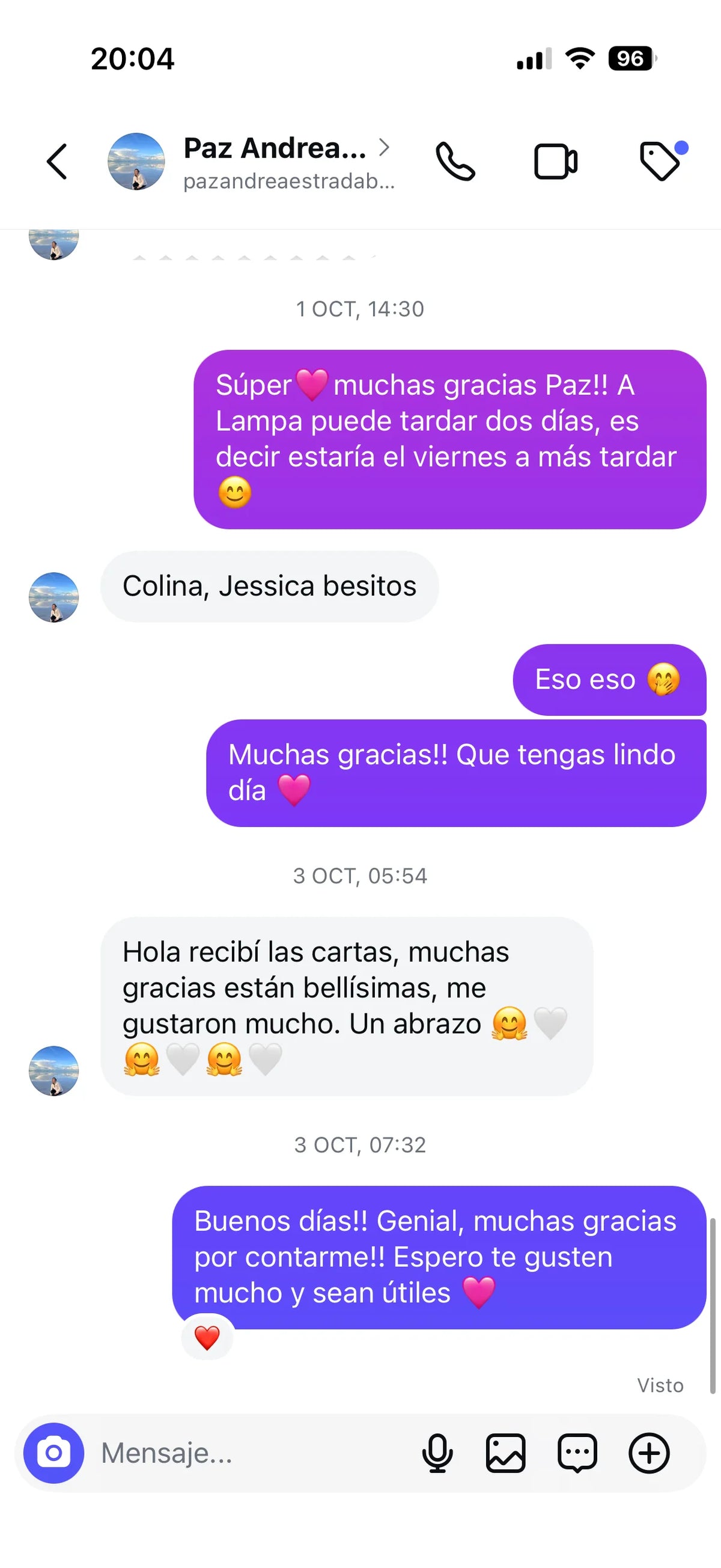Open the photo gallery picker
Screen dimensions: 721x1568
506,1453
